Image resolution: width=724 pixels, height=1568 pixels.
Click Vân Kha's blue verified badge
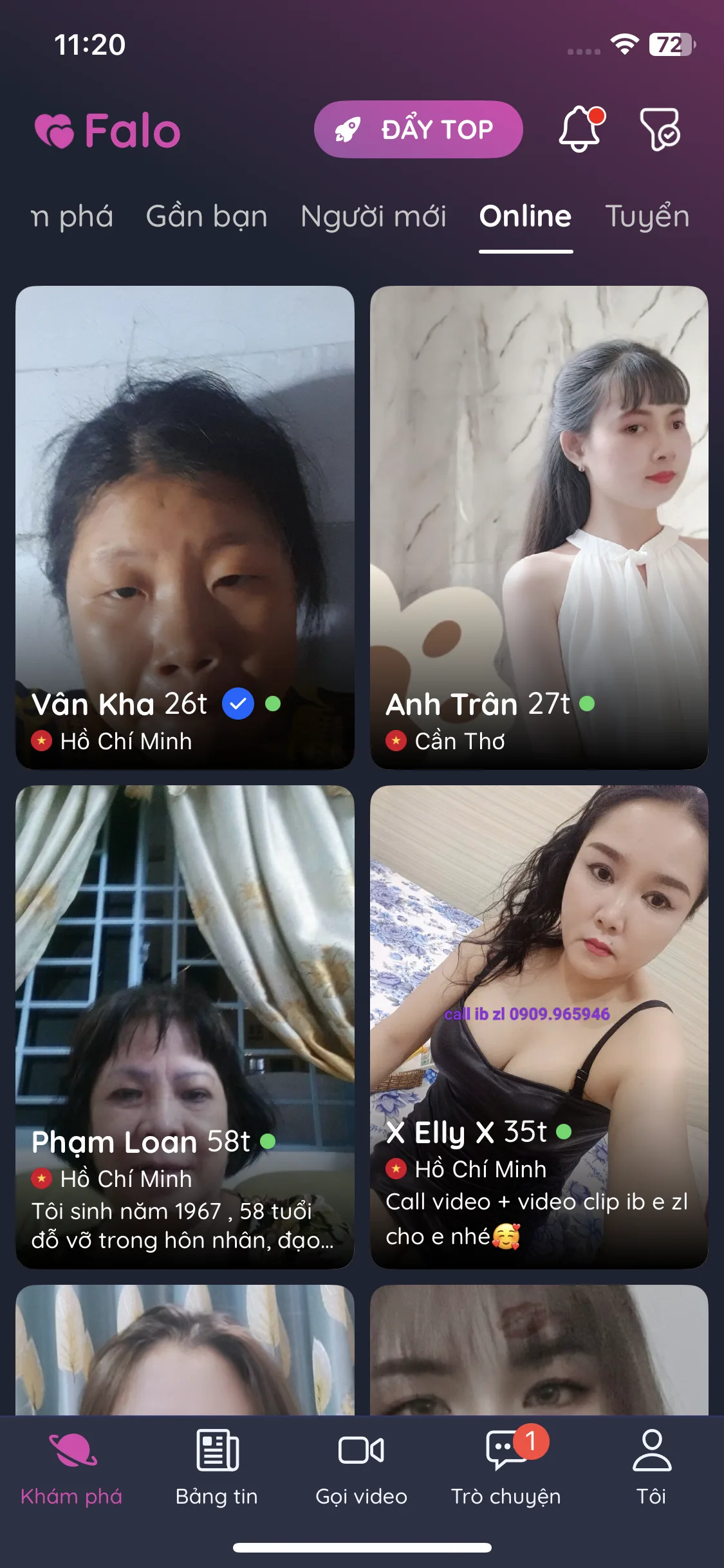[239, 704]
